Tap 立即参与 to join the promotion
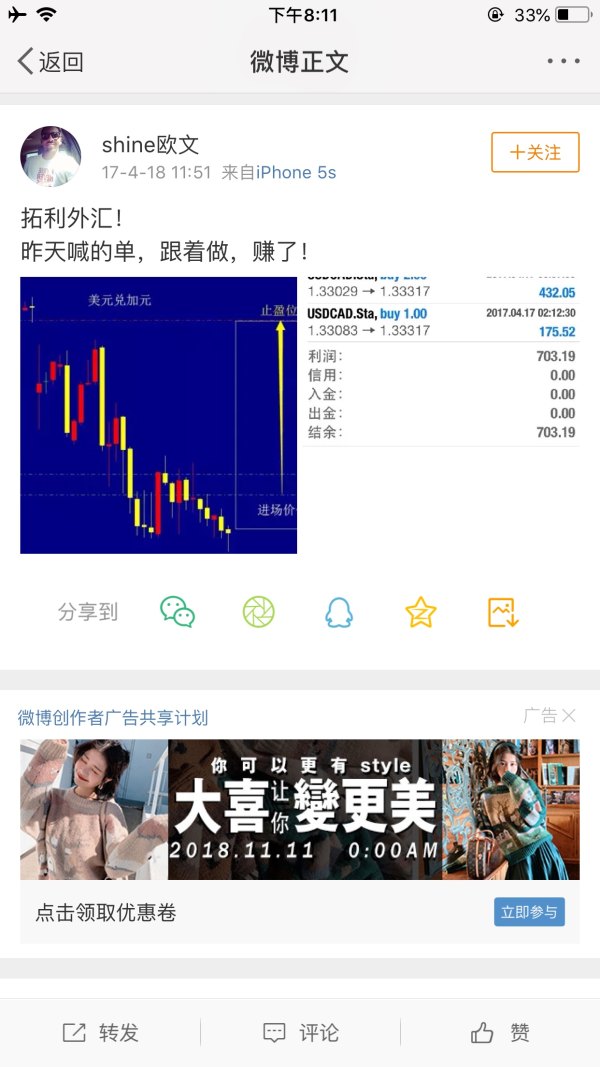The height and width of the screenshot is (1067, 600). (x=529, y=912)
